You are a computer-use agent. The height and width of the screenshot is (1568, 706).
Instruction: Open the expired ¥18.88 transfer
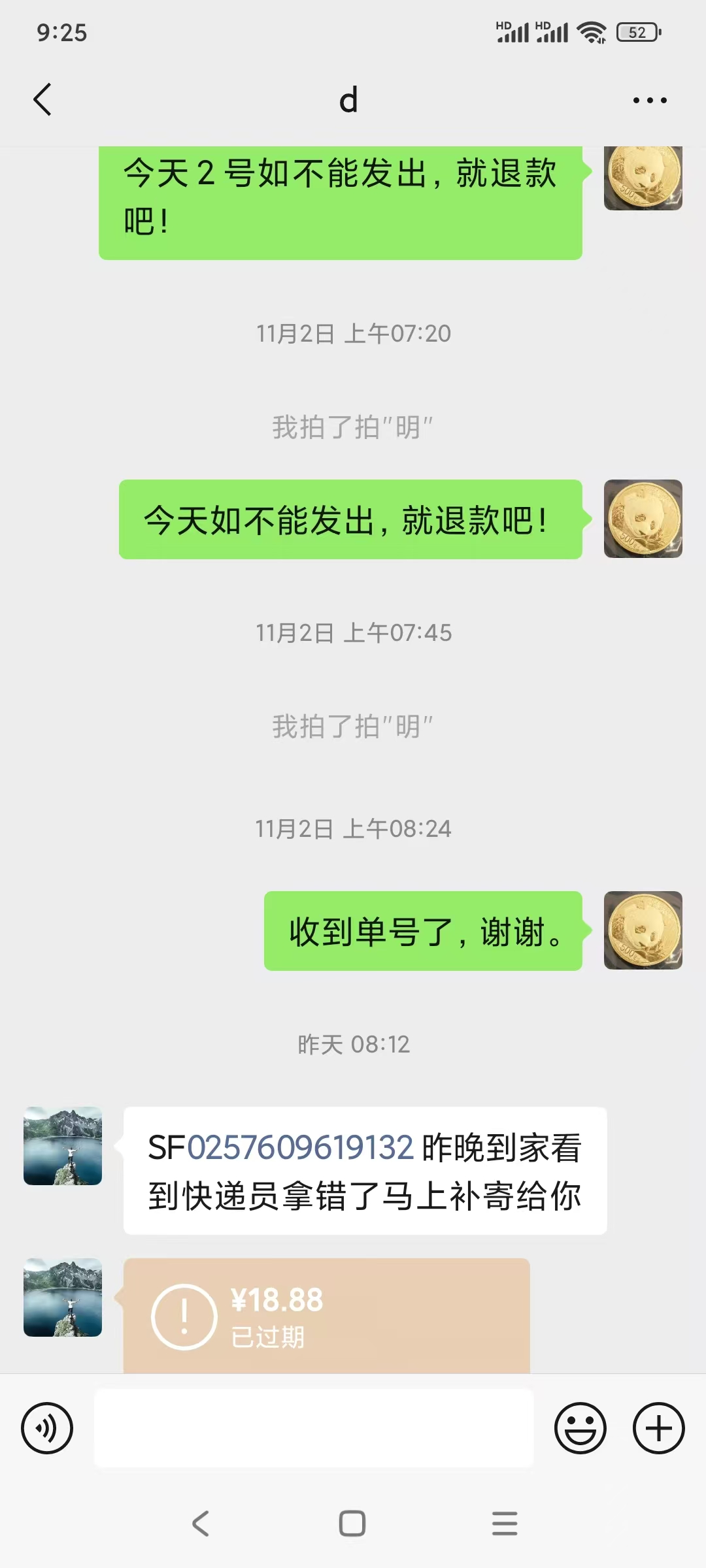pos(326,1315)
